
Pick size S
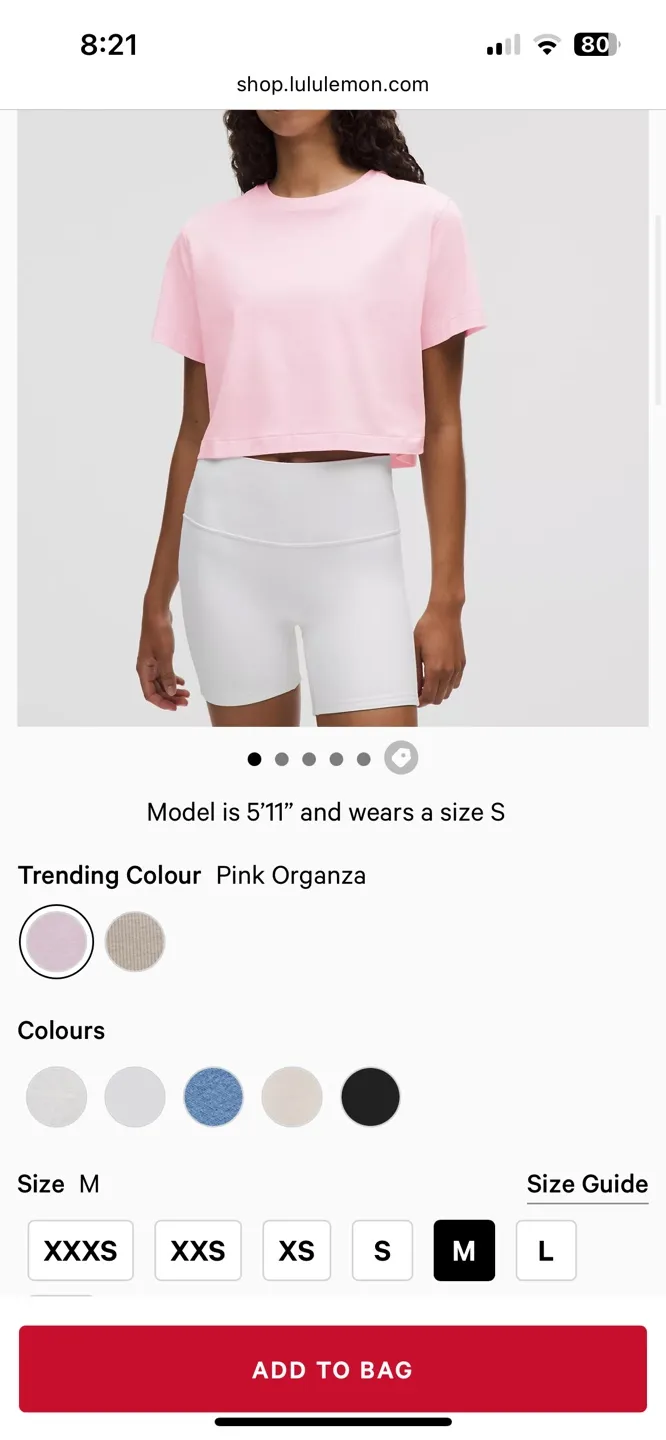382,1250
